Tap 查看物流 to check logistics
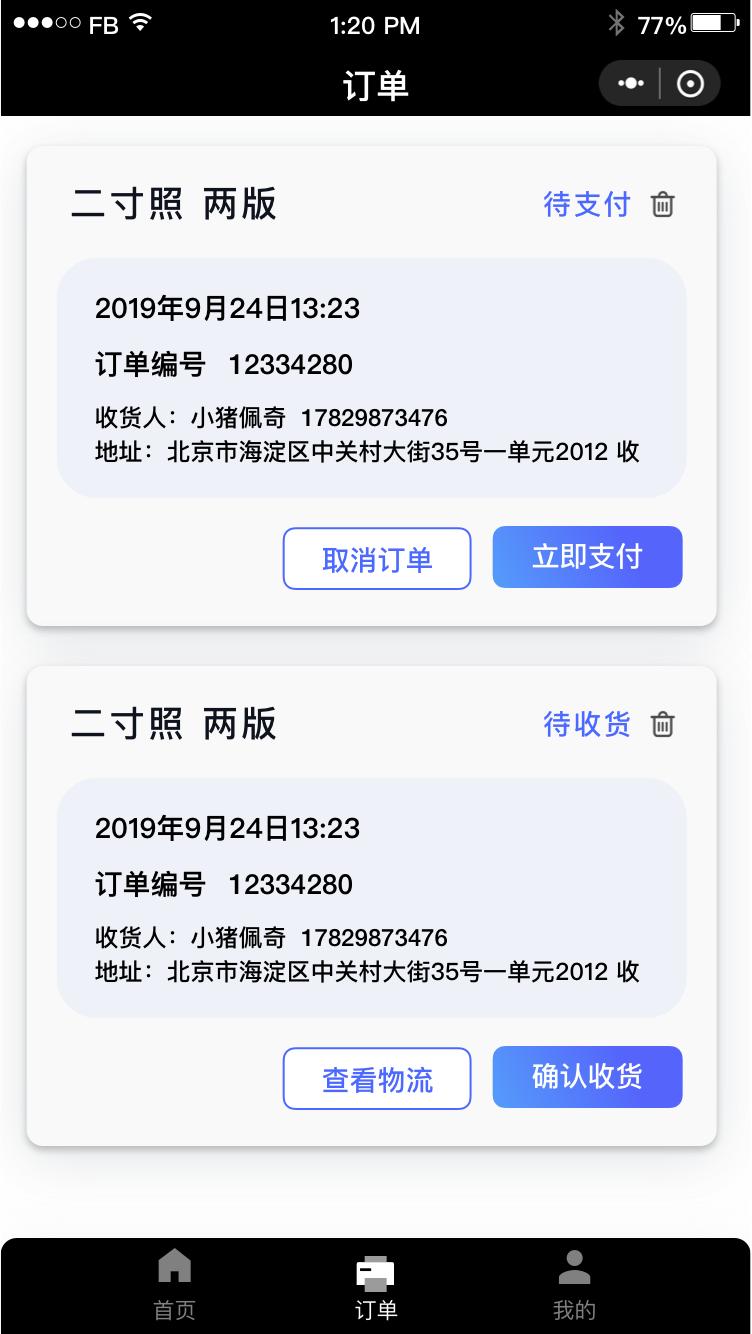 pos(377,1078)
